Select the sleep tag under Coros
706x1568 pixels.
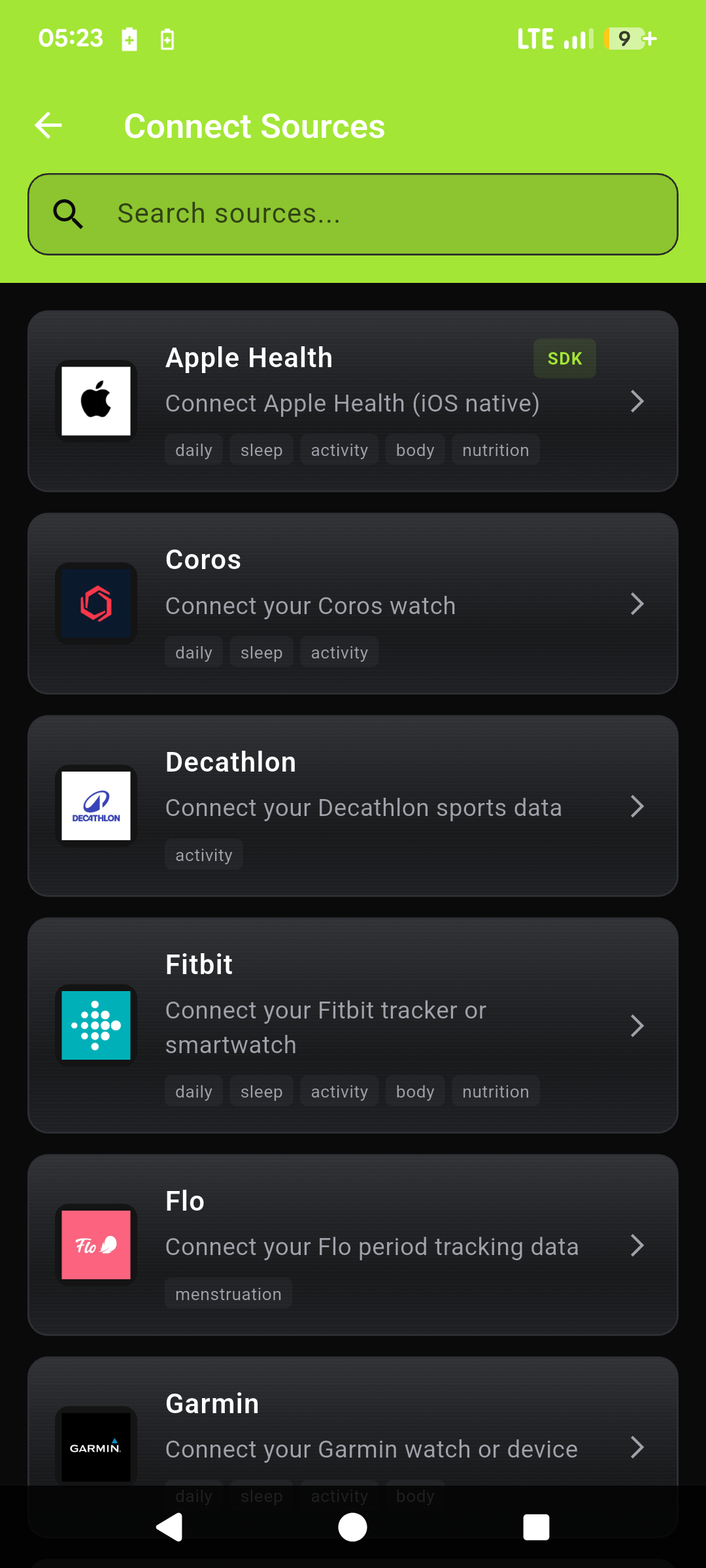261,651
